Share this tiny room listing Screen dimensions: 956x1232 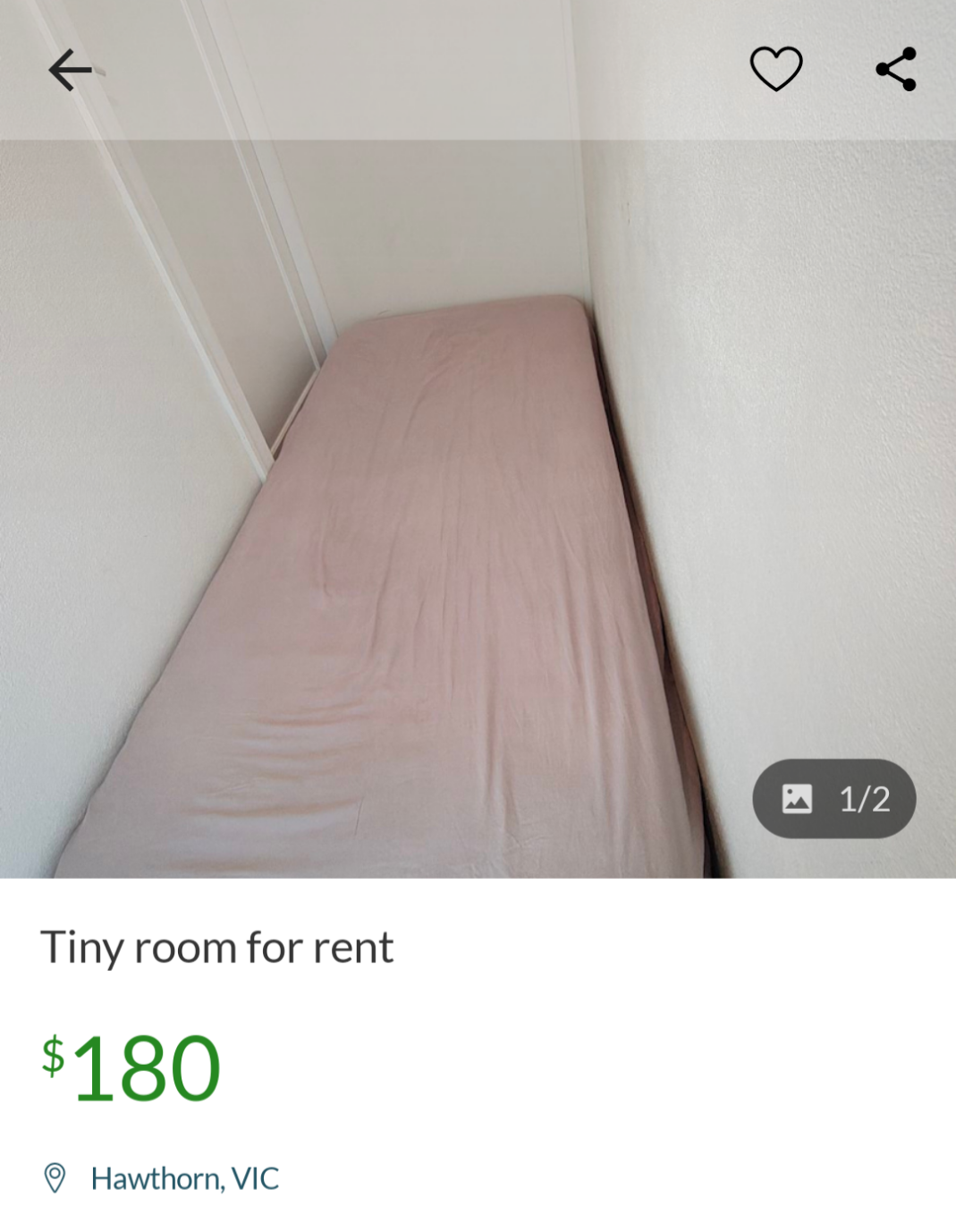coord(896,69)
